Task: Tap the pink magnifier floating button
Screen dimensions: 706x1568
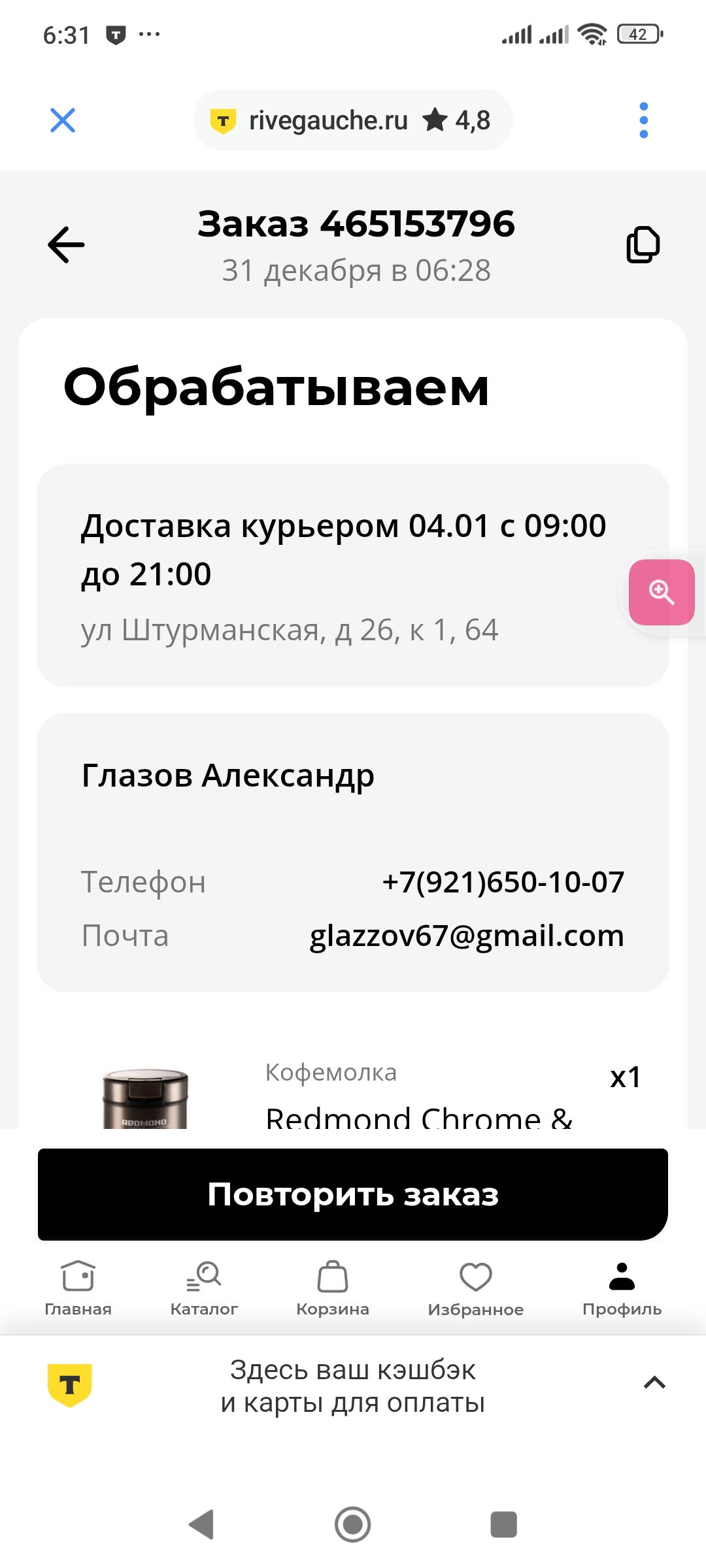Action: pos(661,592)
